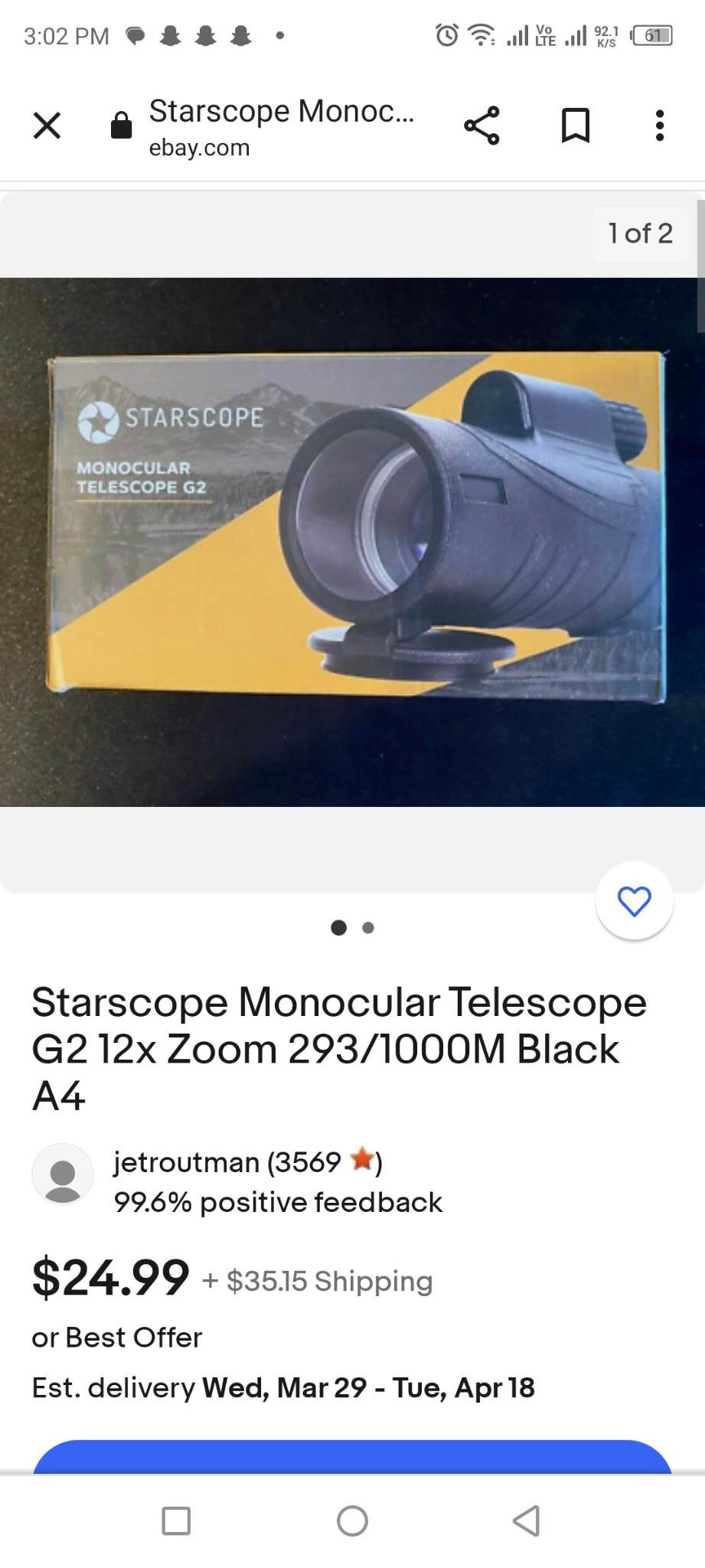
Task: Go to second image via dot indicator
Action: [368, 928]
